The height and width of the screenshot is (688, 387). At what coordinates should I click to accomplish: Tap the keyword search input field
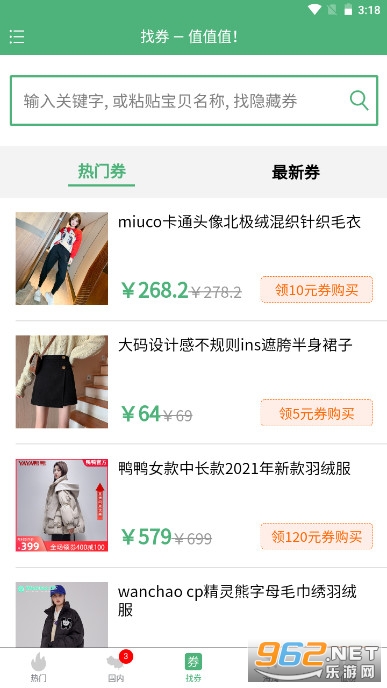[x=194, y=100]
